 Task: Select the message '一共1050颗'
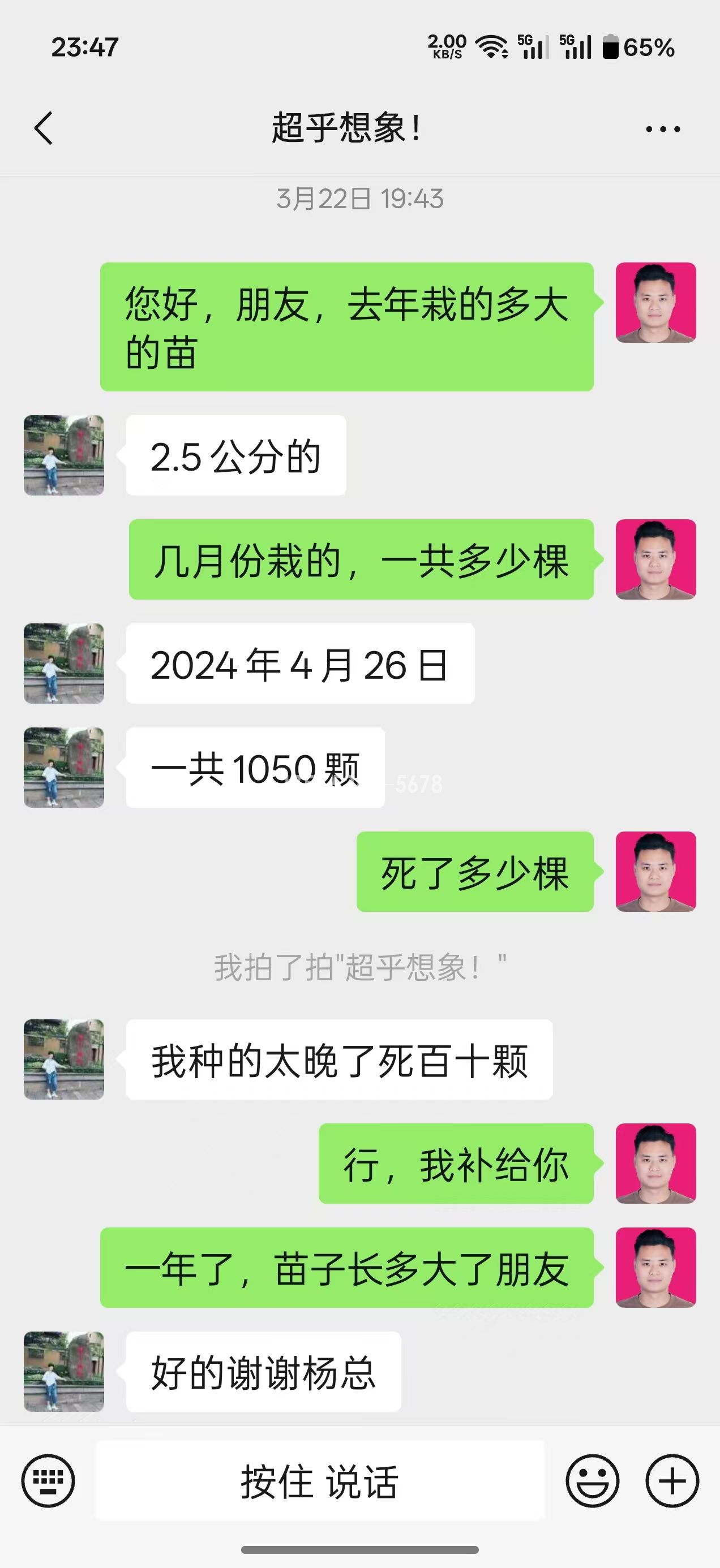click(255, 768)
